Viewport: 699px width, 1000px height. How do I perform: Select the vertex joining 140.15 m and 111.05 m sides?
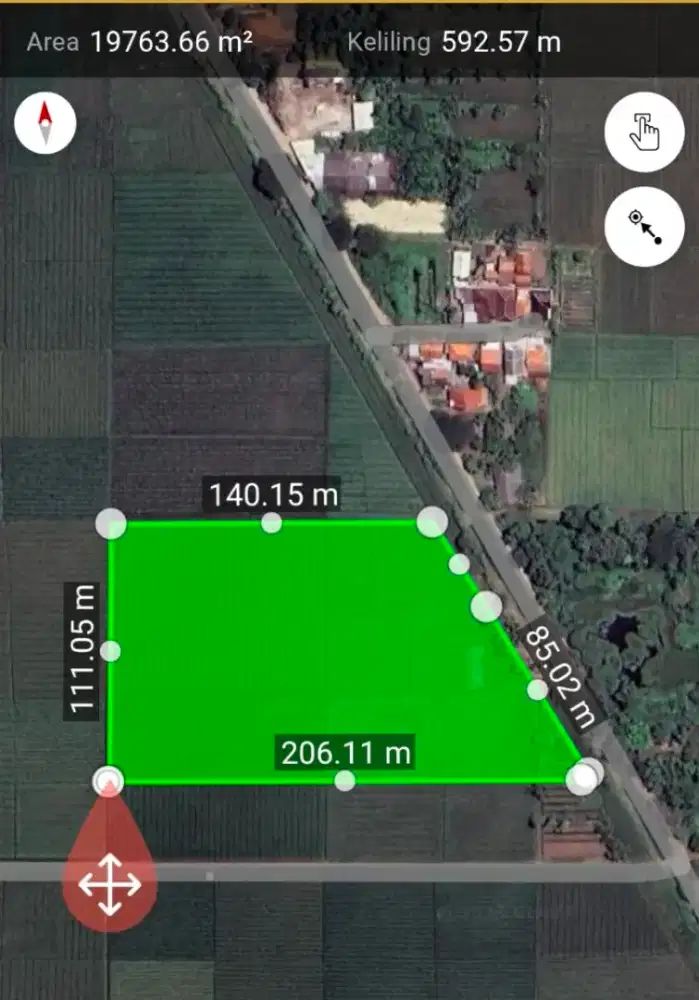(x=110, y=523)
